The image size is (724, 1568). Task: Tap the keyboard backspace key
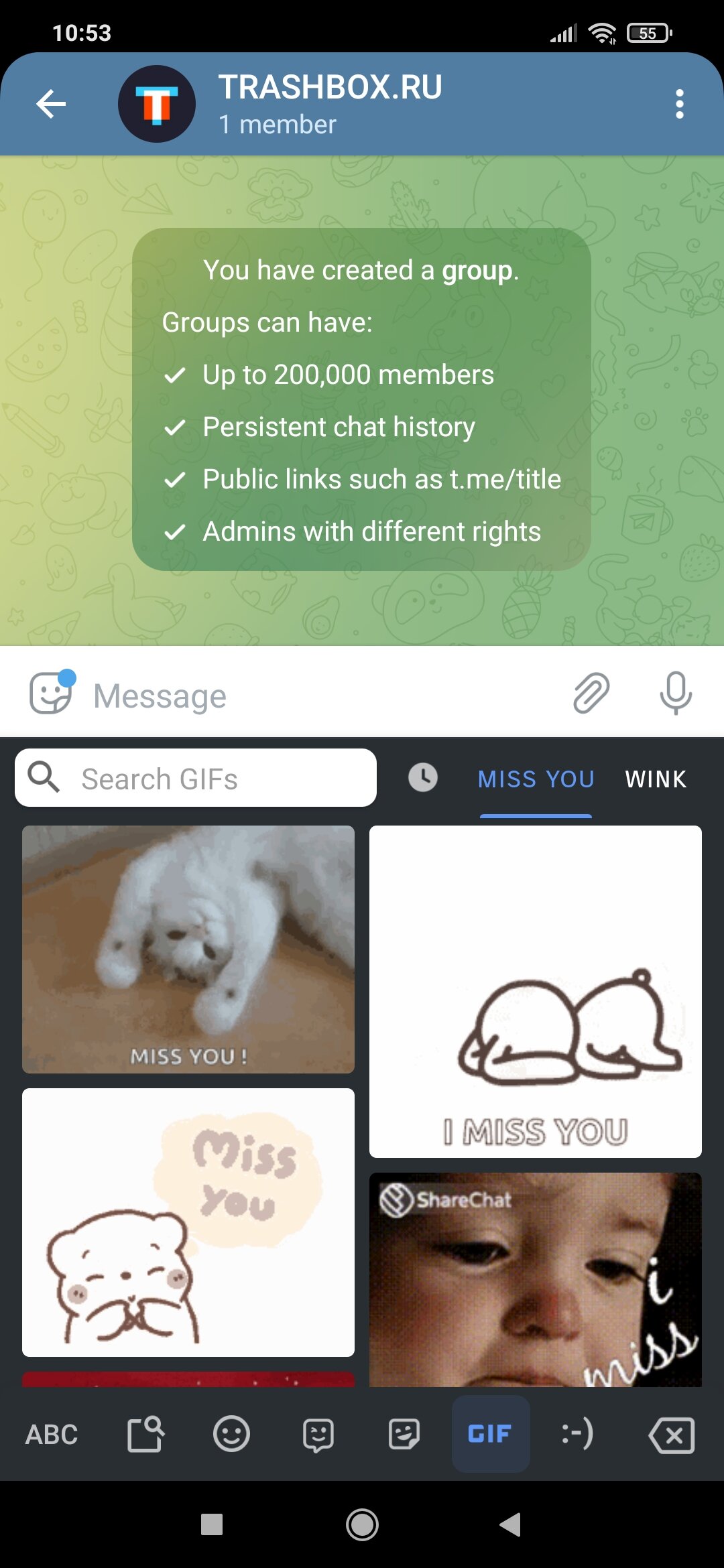tap(672, 1435)
